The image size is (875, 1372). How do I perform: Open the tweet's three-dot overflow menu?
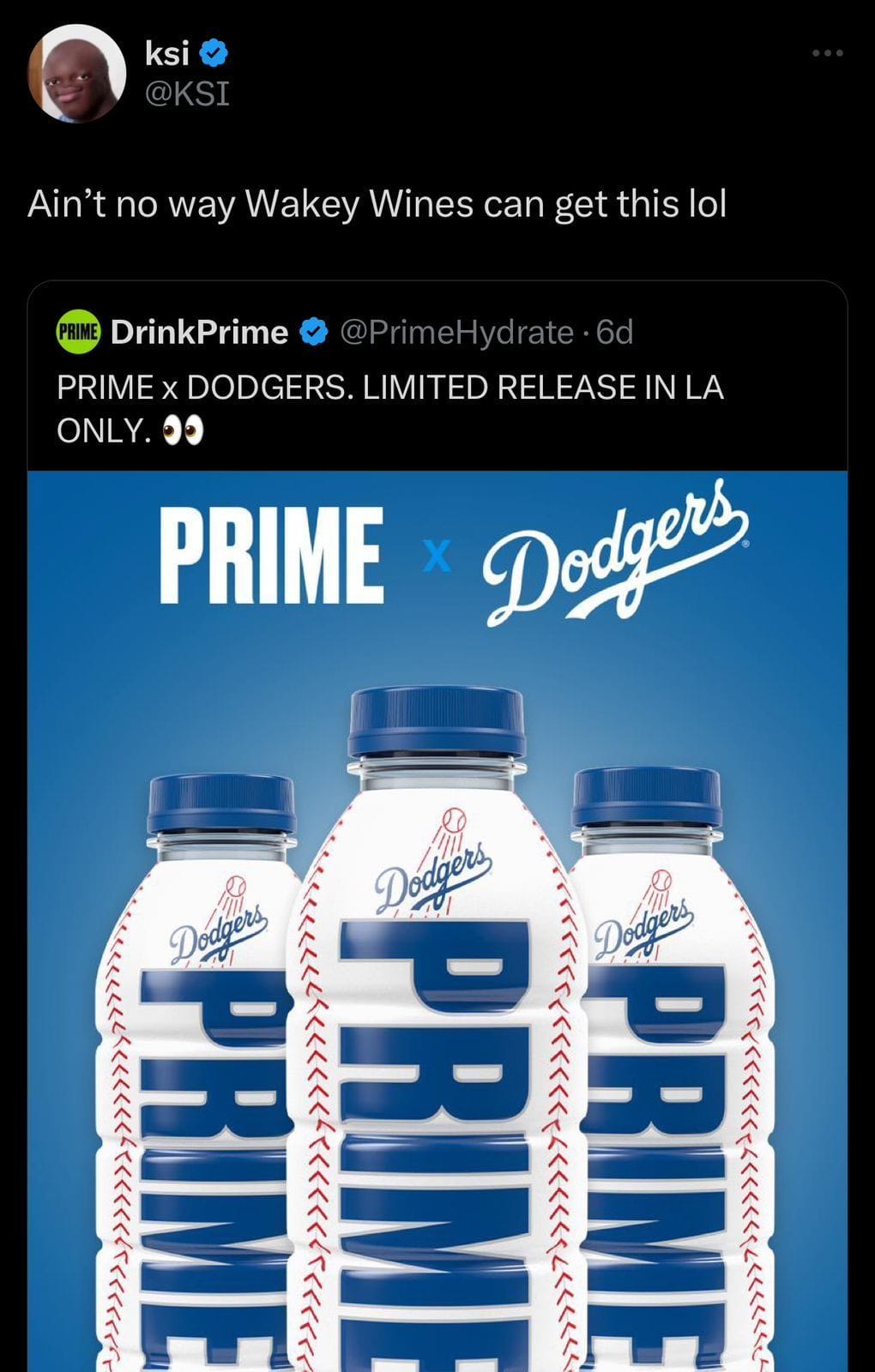(827, 53)
